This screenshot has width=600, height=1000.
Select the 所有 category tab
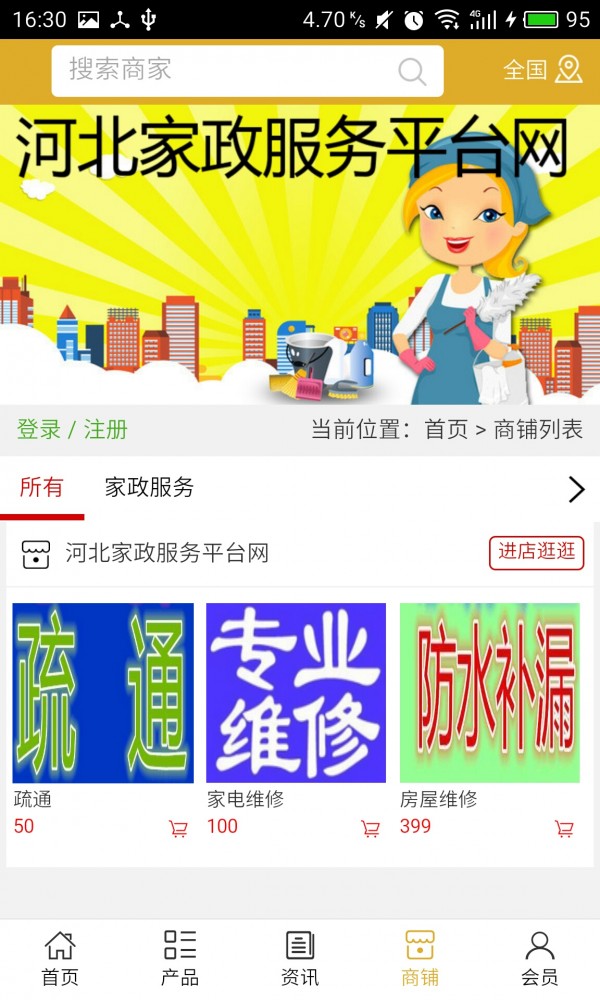(41, 488)
